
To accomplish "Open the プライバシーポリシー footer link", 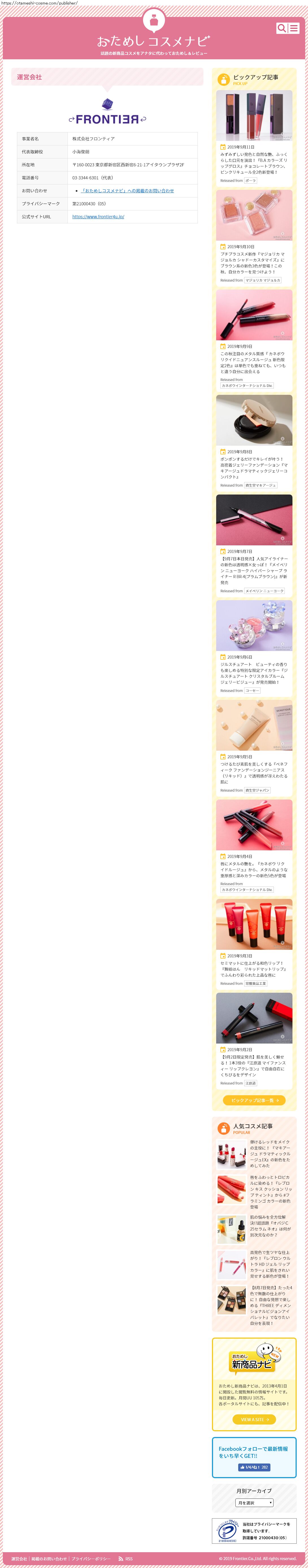I will point(91,1559).
